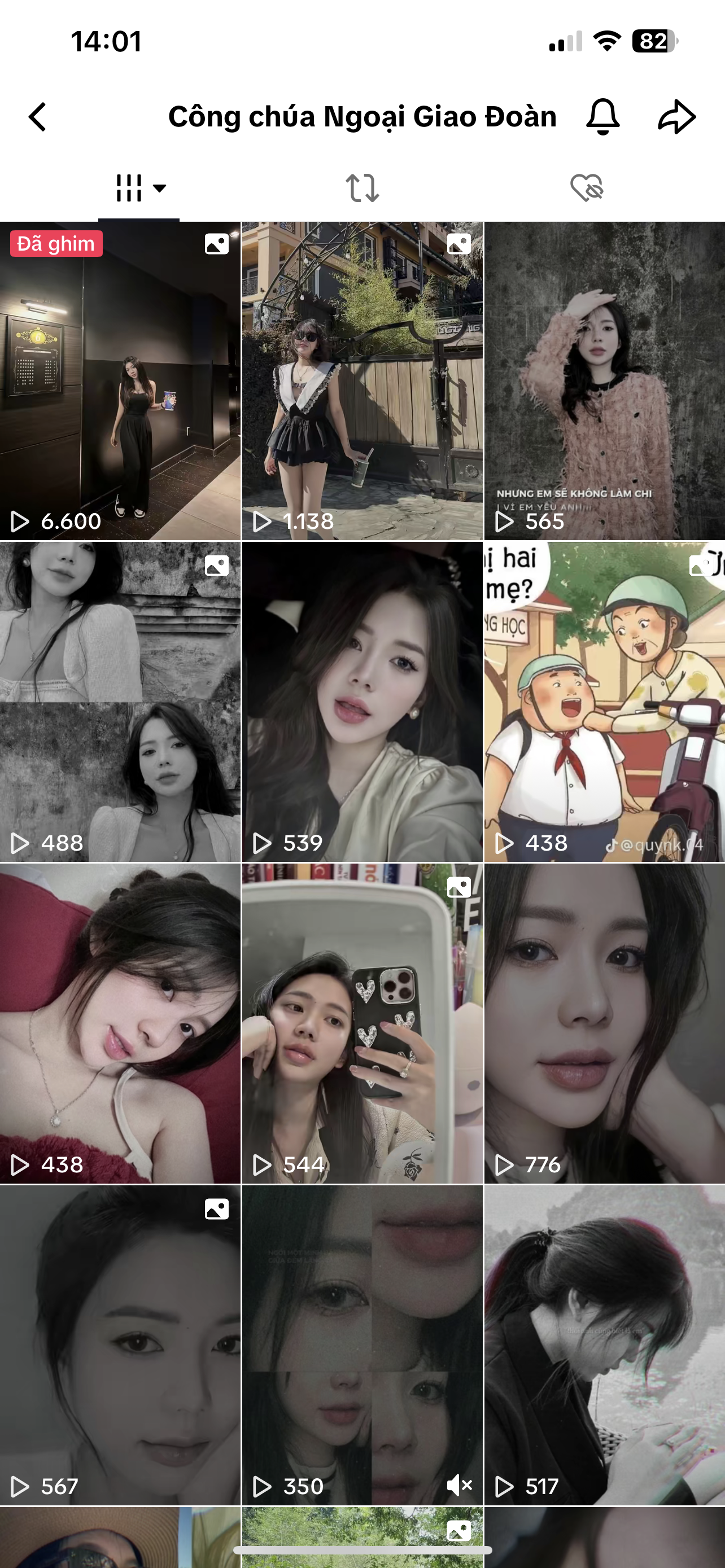Open the black-and-white post with 488 views
The width and height of the screenshot is (725, 1568).
click(x=120, y=701)
